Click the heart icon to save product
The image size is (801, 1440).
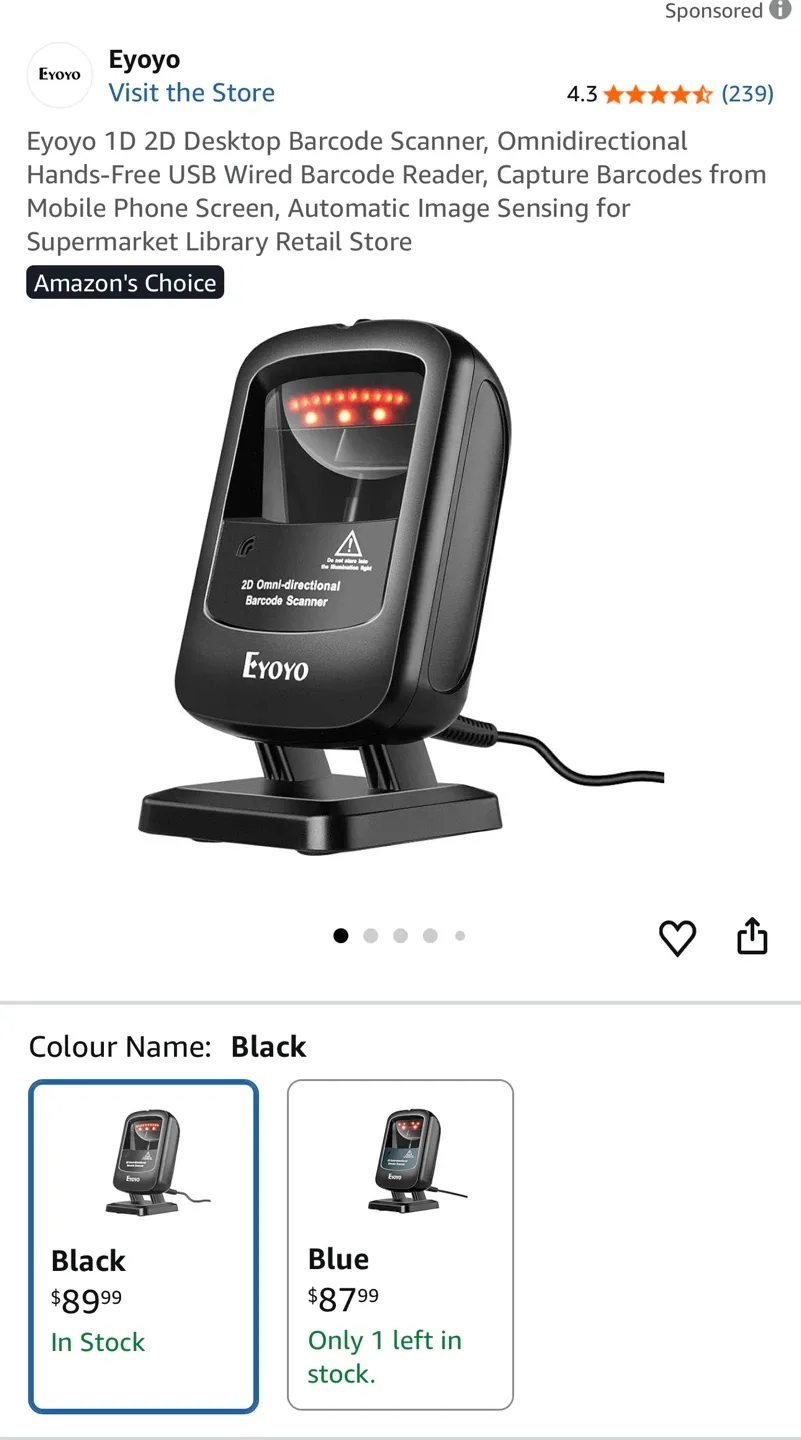(677, 938)
